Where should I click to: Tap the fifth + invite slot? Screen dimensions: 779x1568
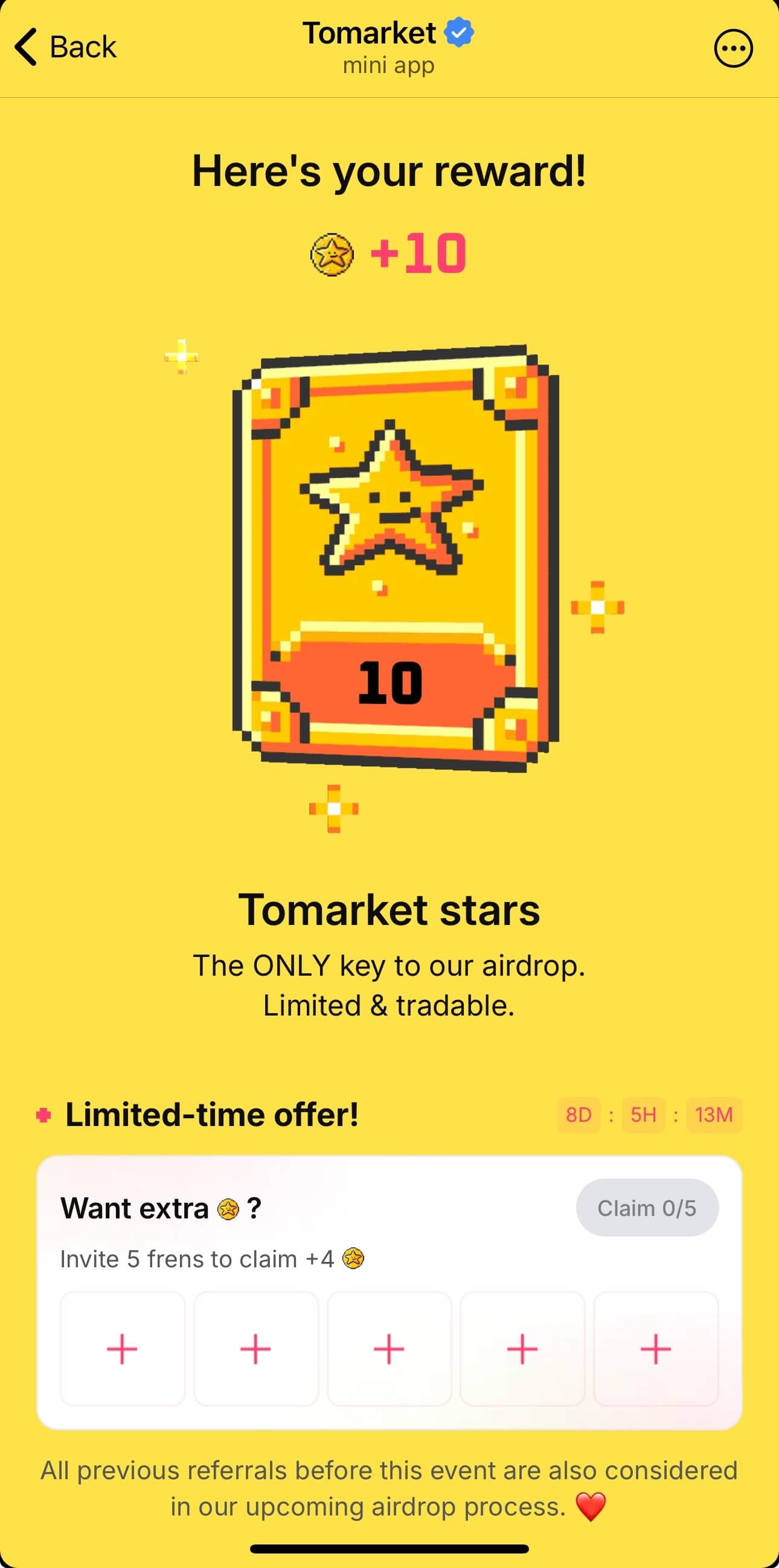(x=656, y=1349)
